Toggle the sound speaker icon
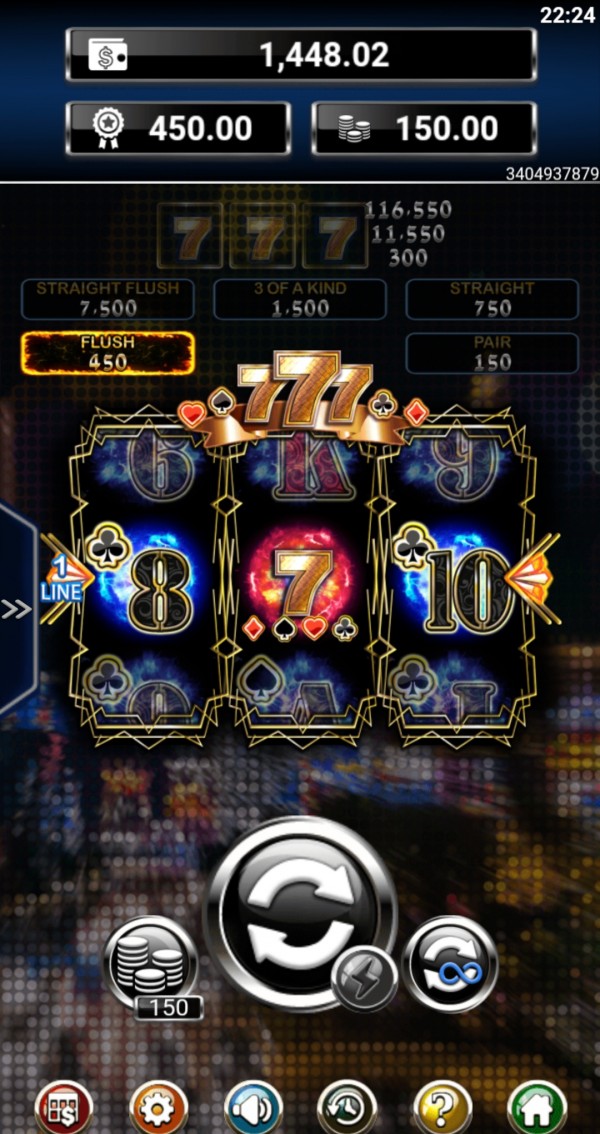600x1134 pixels. tap(253, 1108)
